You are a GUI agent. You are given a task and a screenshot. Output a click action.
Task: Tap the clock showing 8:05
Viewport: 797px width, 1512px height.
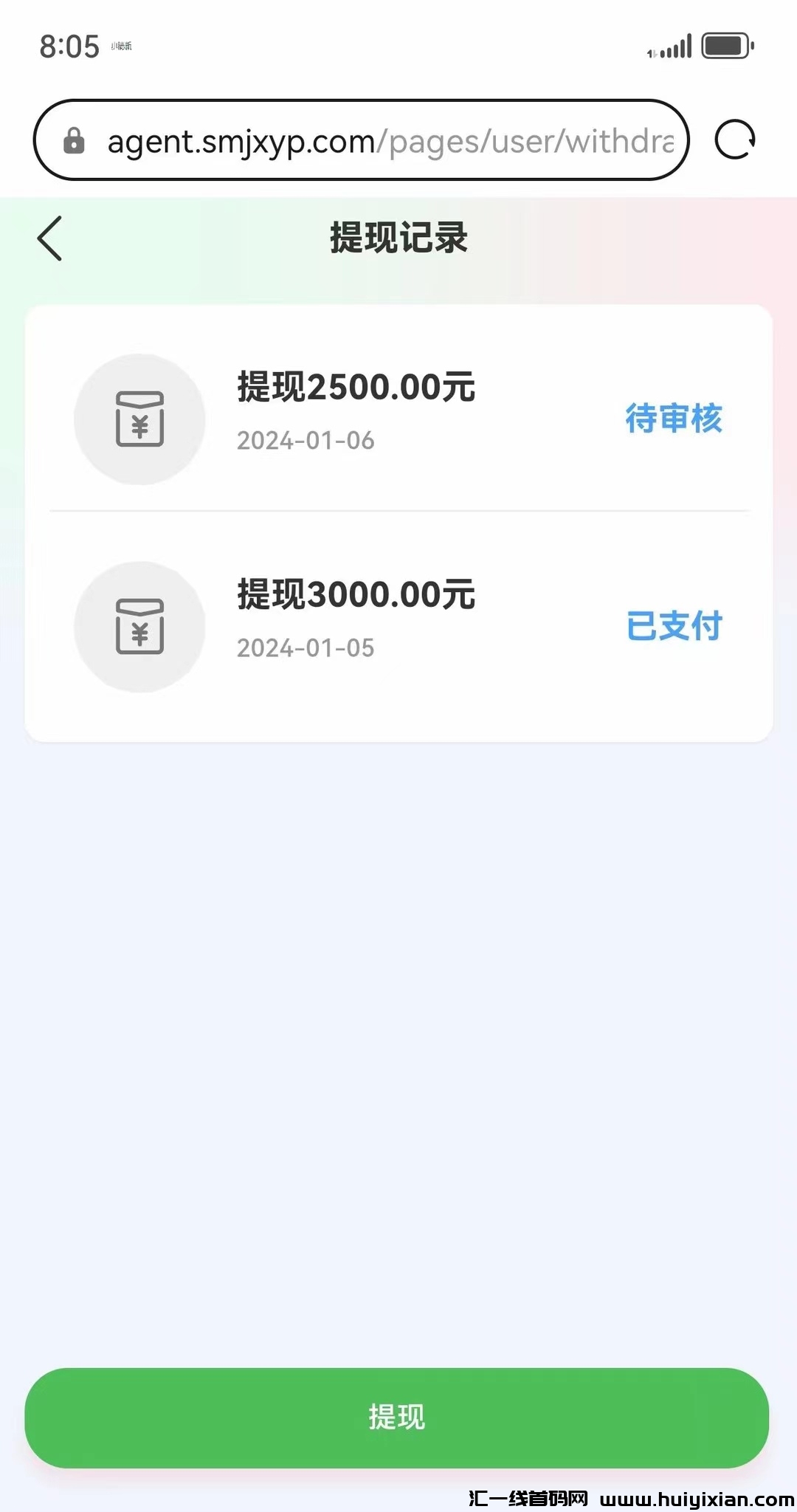tap(70, 47)
